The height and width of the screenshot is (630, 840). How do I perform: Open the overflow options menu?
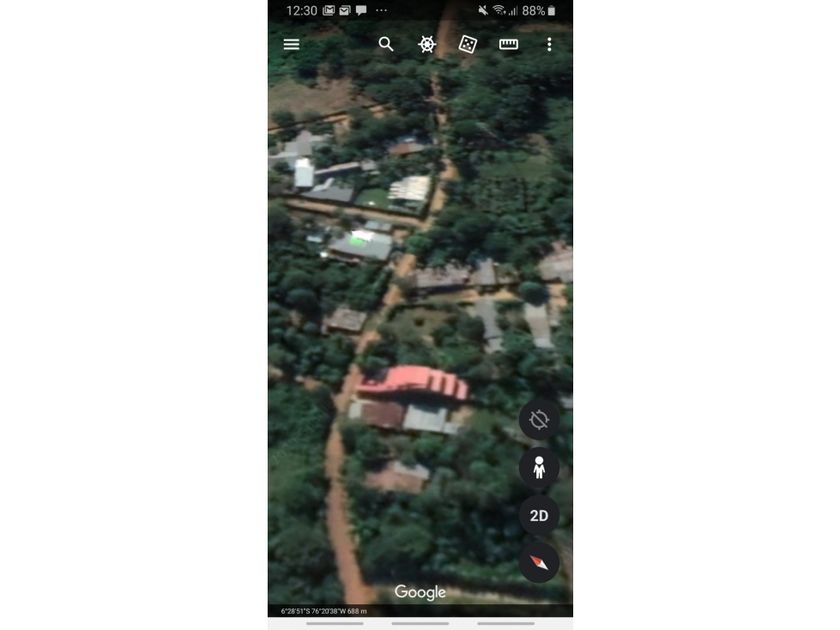[x=549, y=44]
